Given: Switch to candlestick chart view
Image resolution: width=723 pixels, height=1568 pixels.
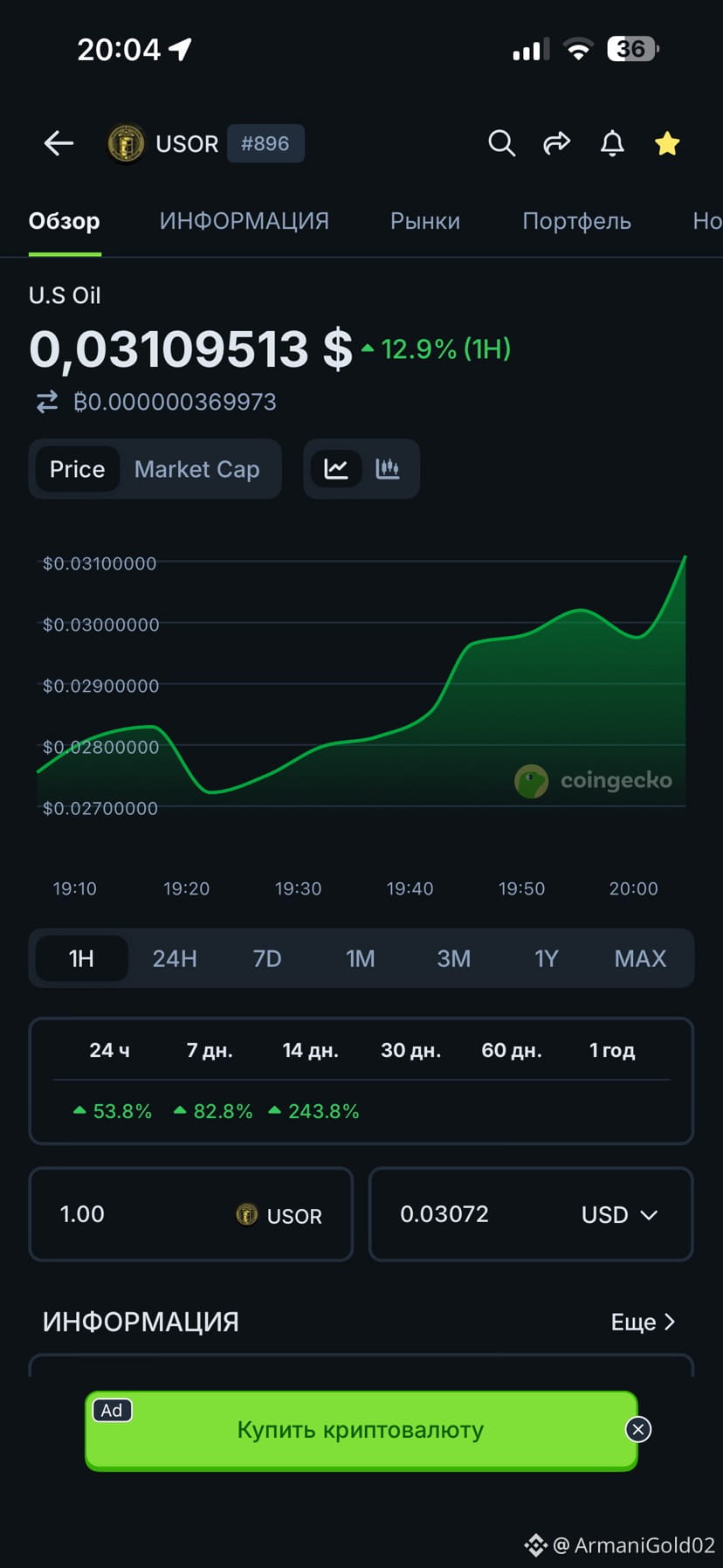Looking at the screenshot, I should [x=388, y=469].
